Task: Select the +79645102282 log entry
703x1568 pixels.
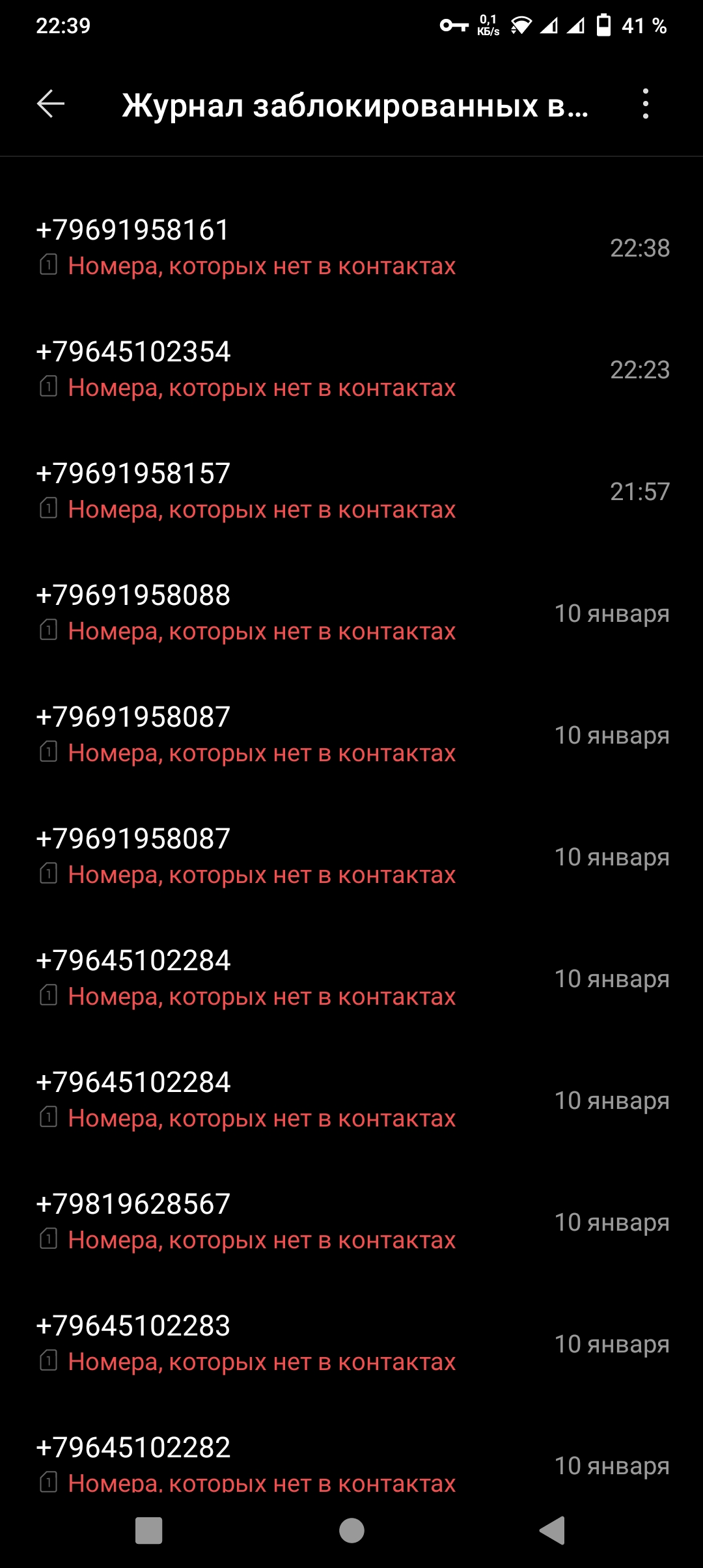Action: point(351,1464)
